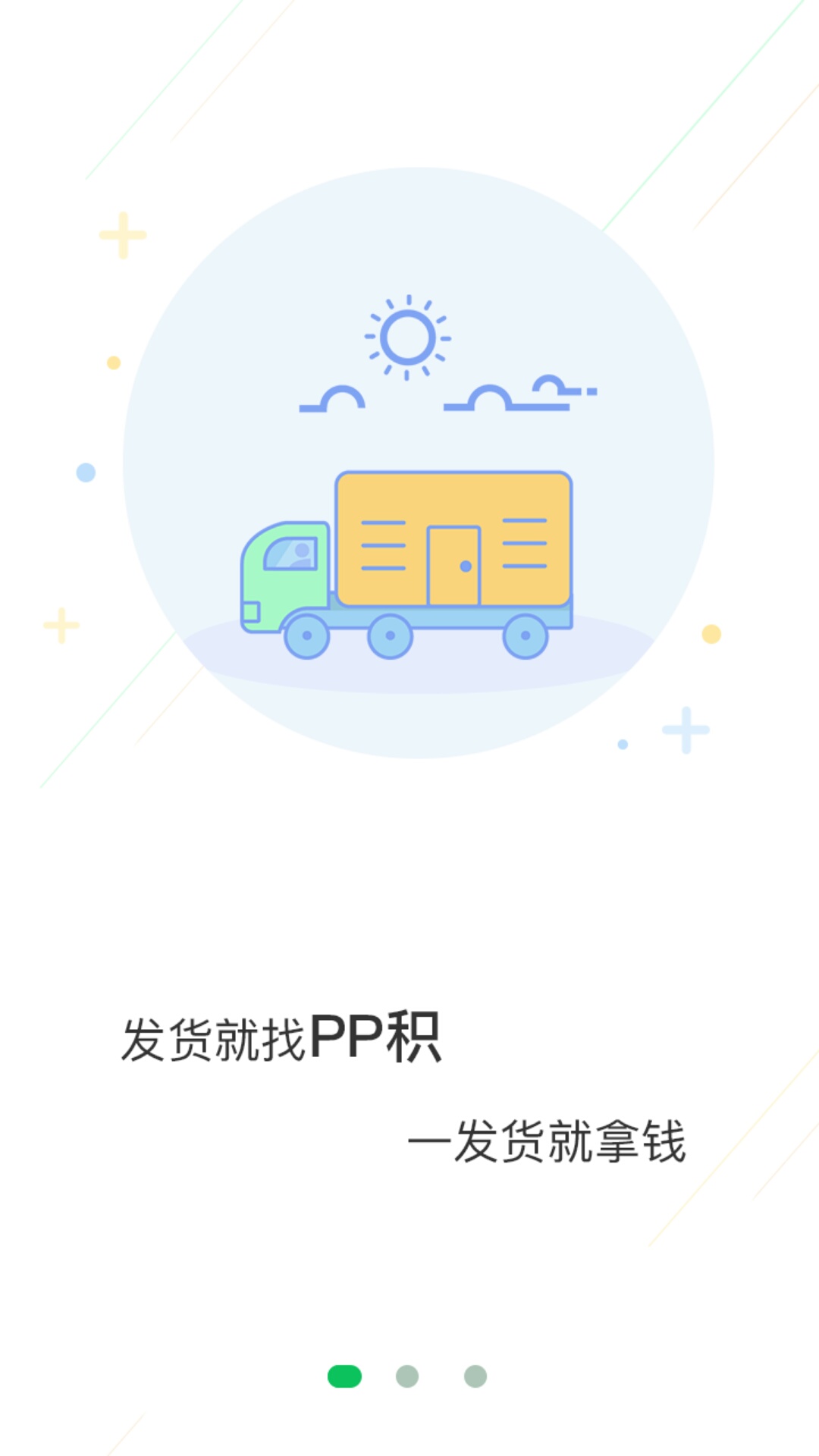
Task: Open the second gray page indicator dot
Action: [408, 1377]
